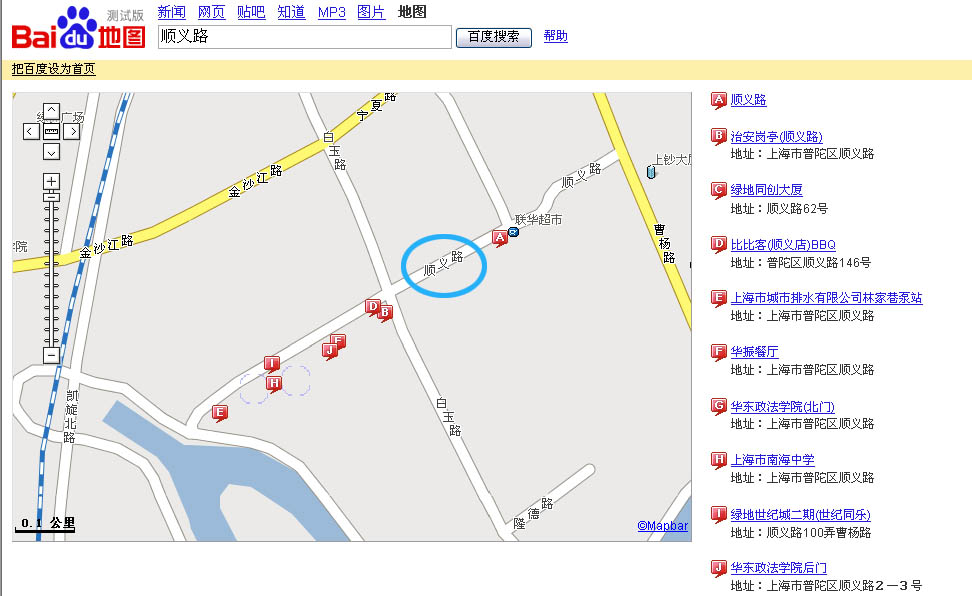Pan the map up with arrow button

tap(51, 111)
